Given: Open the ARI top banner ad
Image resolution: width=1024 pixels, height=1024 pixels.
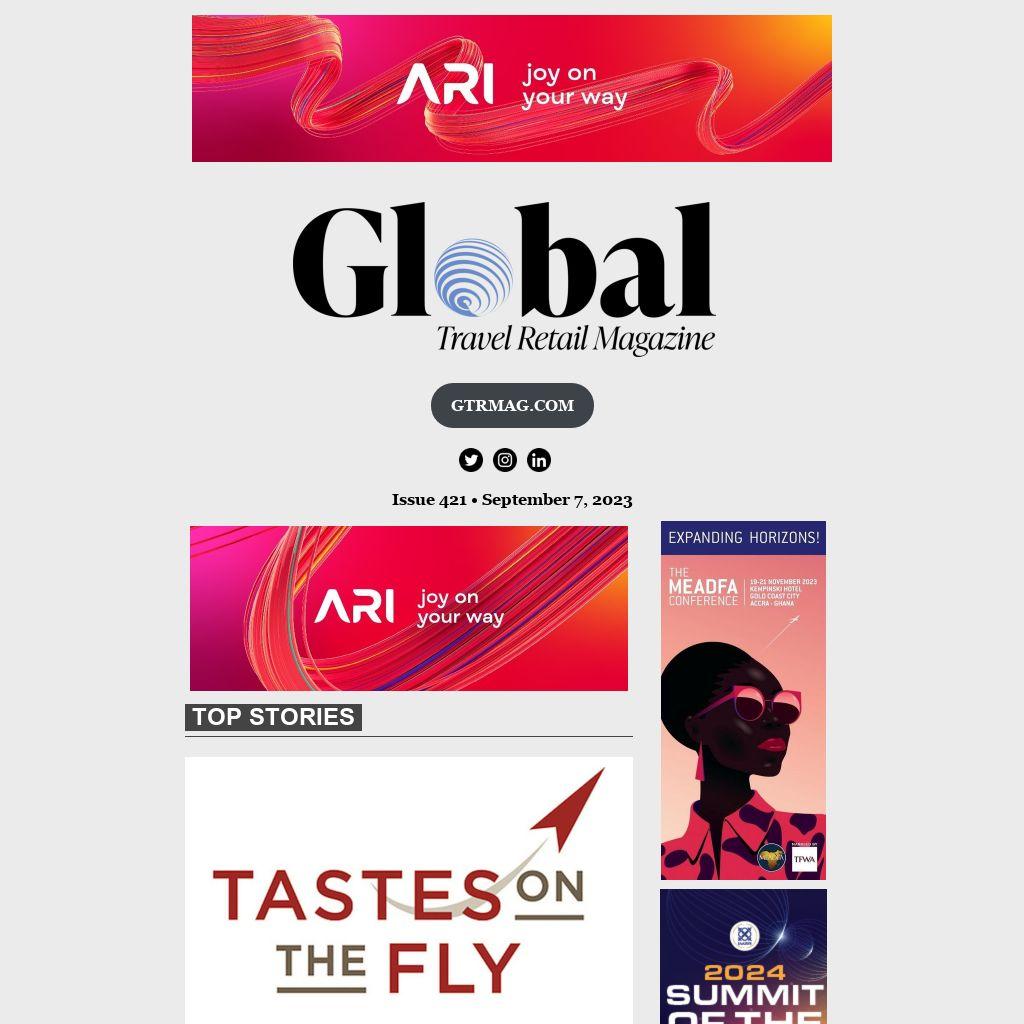Looking at the screenshot, I should [512, 88].
